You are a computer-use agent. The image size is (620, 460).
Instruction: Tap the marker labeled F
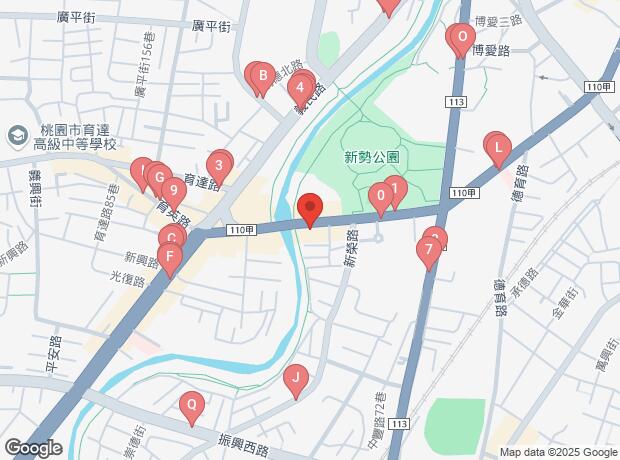(x=170, y=257)
